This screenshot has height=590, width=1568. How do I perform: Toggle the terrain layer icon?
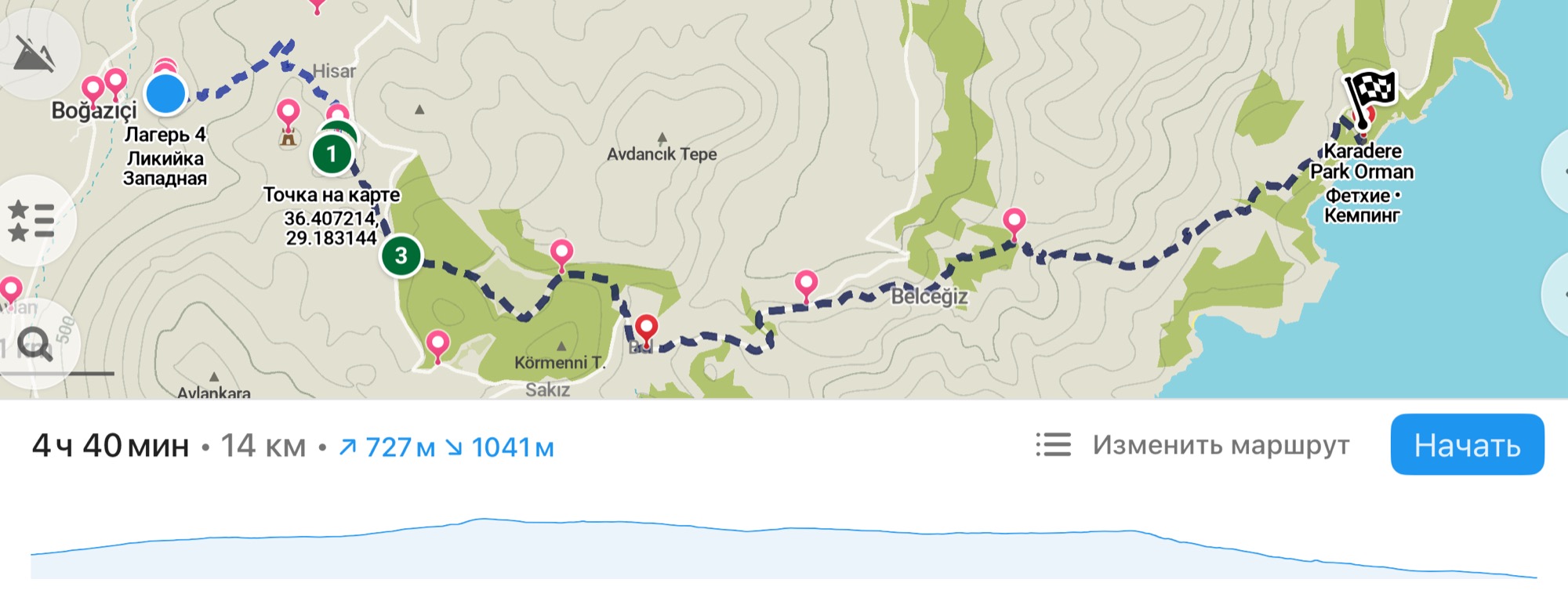tap(35, 55)
